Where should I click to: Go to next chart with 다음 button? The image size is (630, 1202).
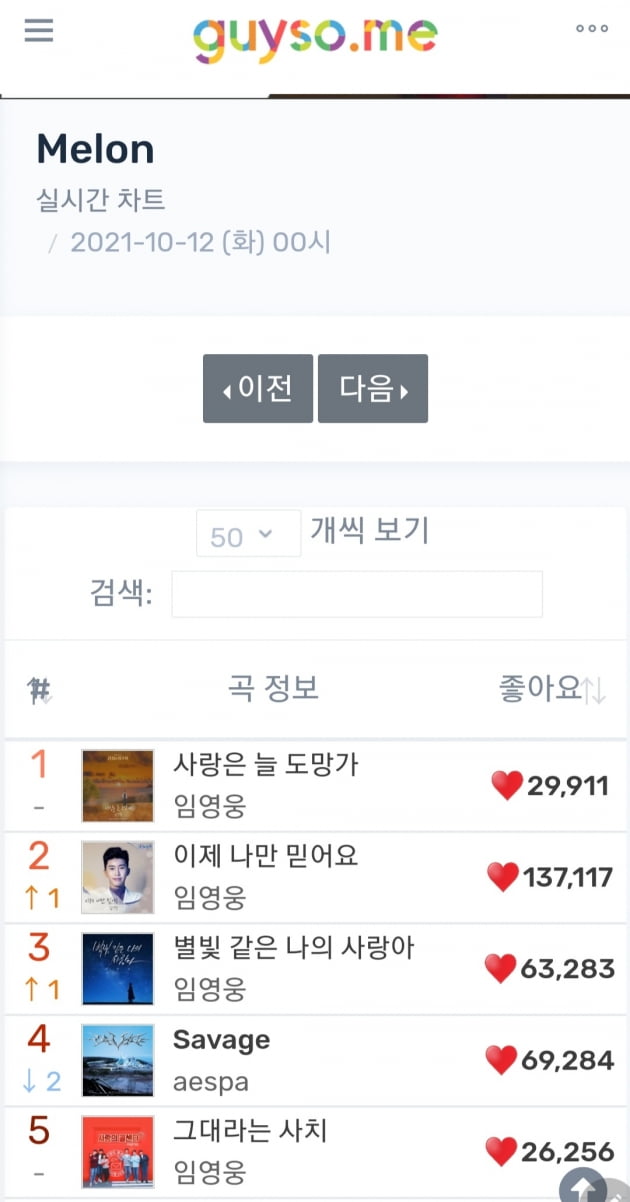click(373, 388)
